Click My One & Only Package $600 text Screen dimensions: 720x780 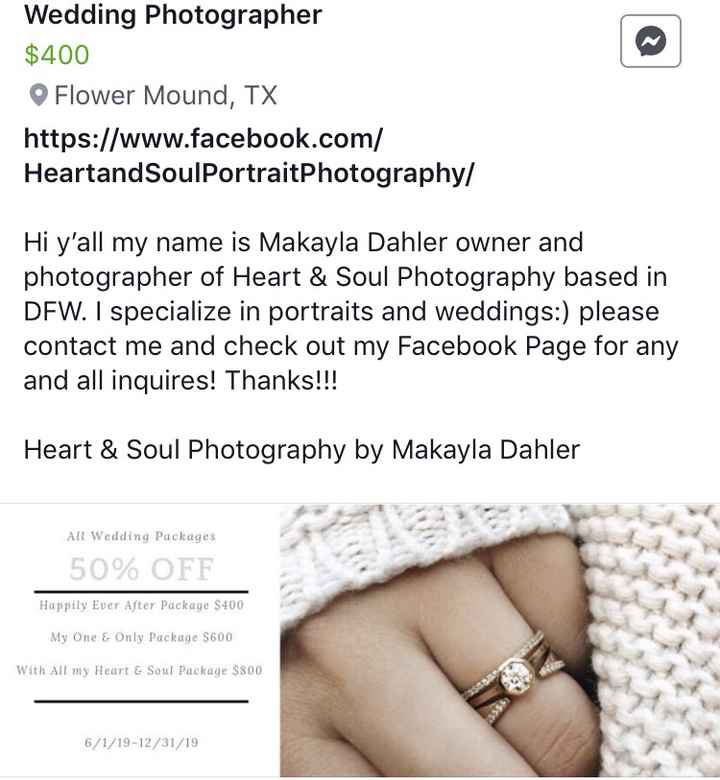pyautogui.click(x=140, y=636)
